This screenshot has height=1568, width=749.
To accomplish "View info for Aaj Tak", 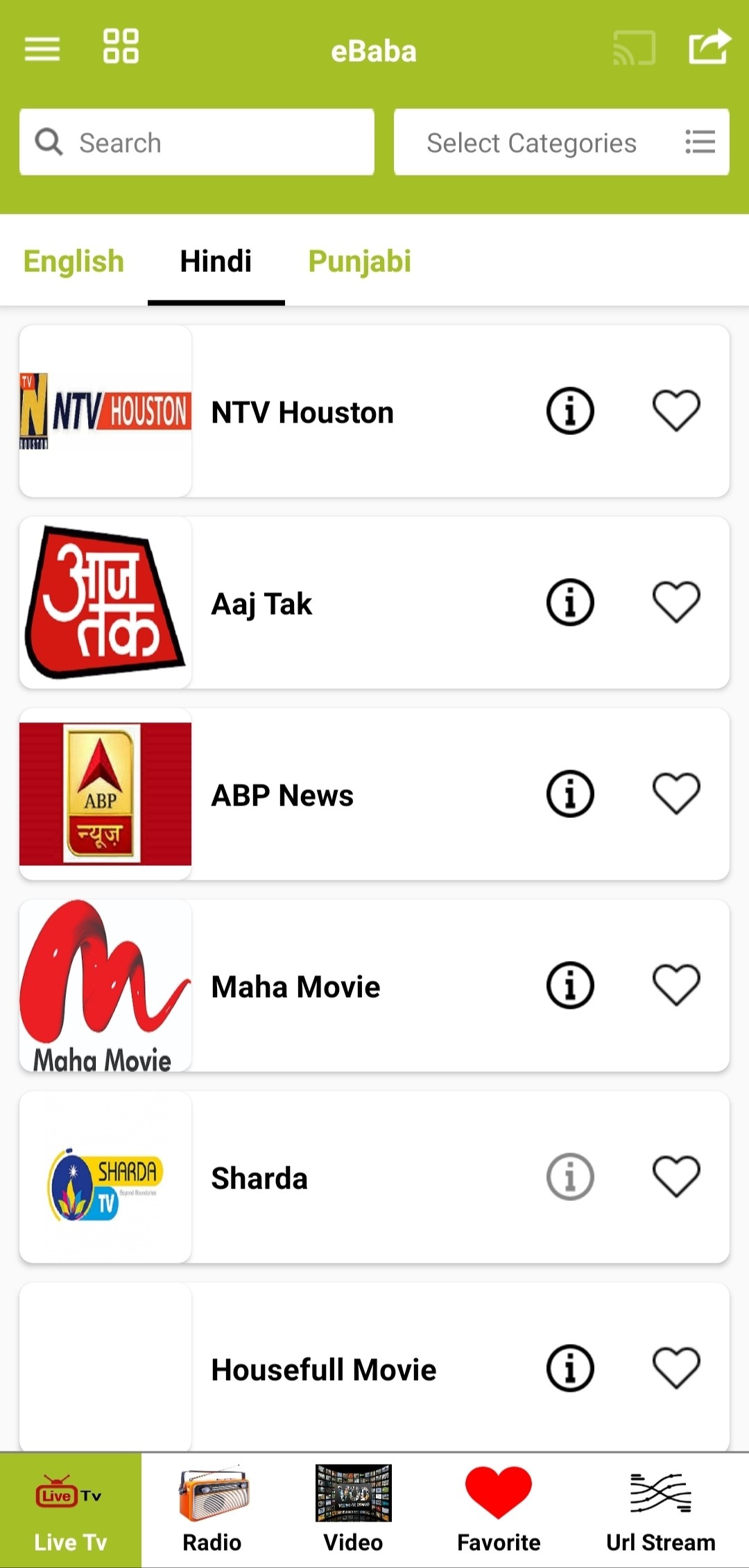I will coord(570,602).
